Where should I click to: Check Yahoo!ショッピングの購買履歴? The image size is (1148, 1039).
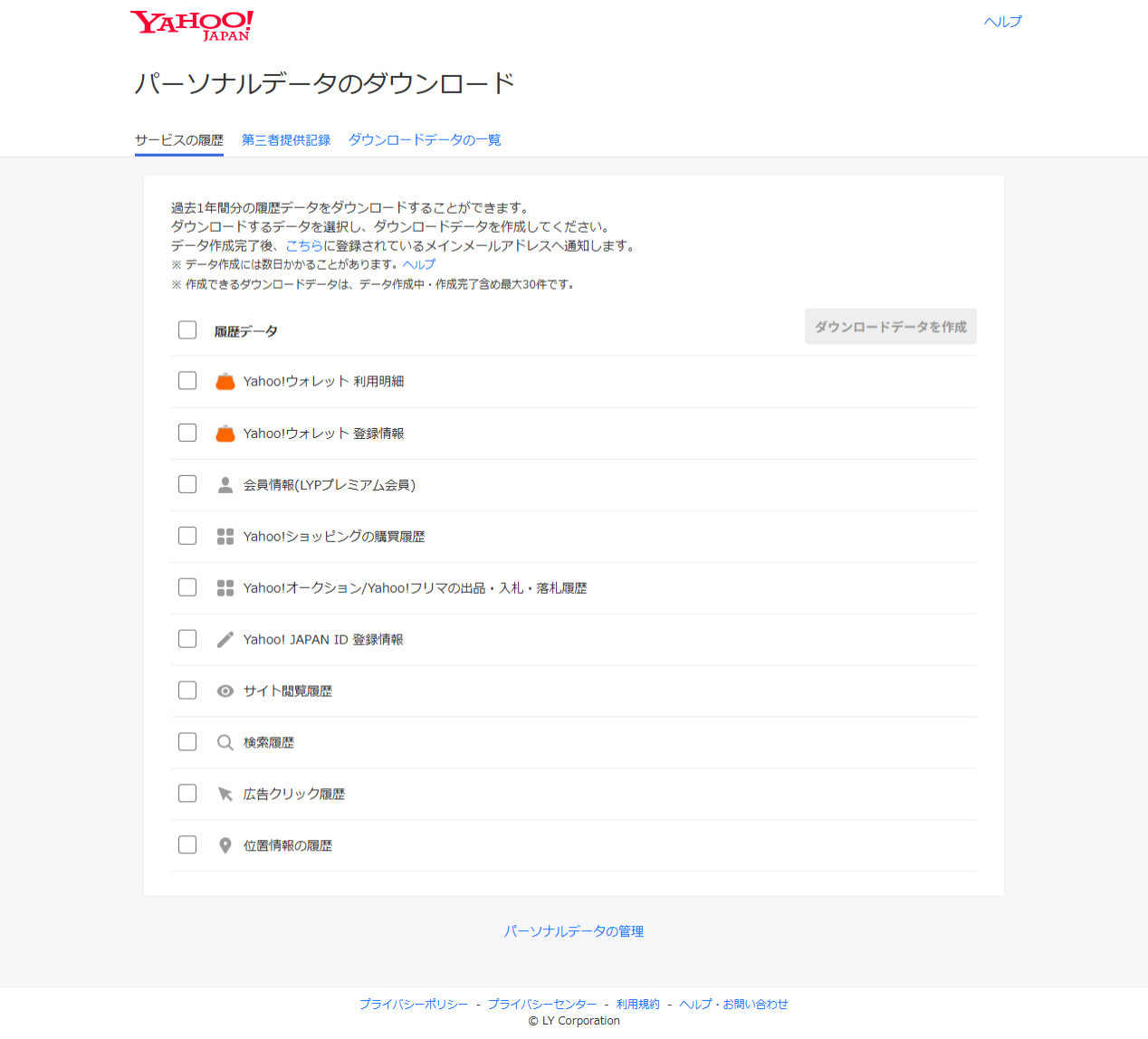click(x=187, y=536)
